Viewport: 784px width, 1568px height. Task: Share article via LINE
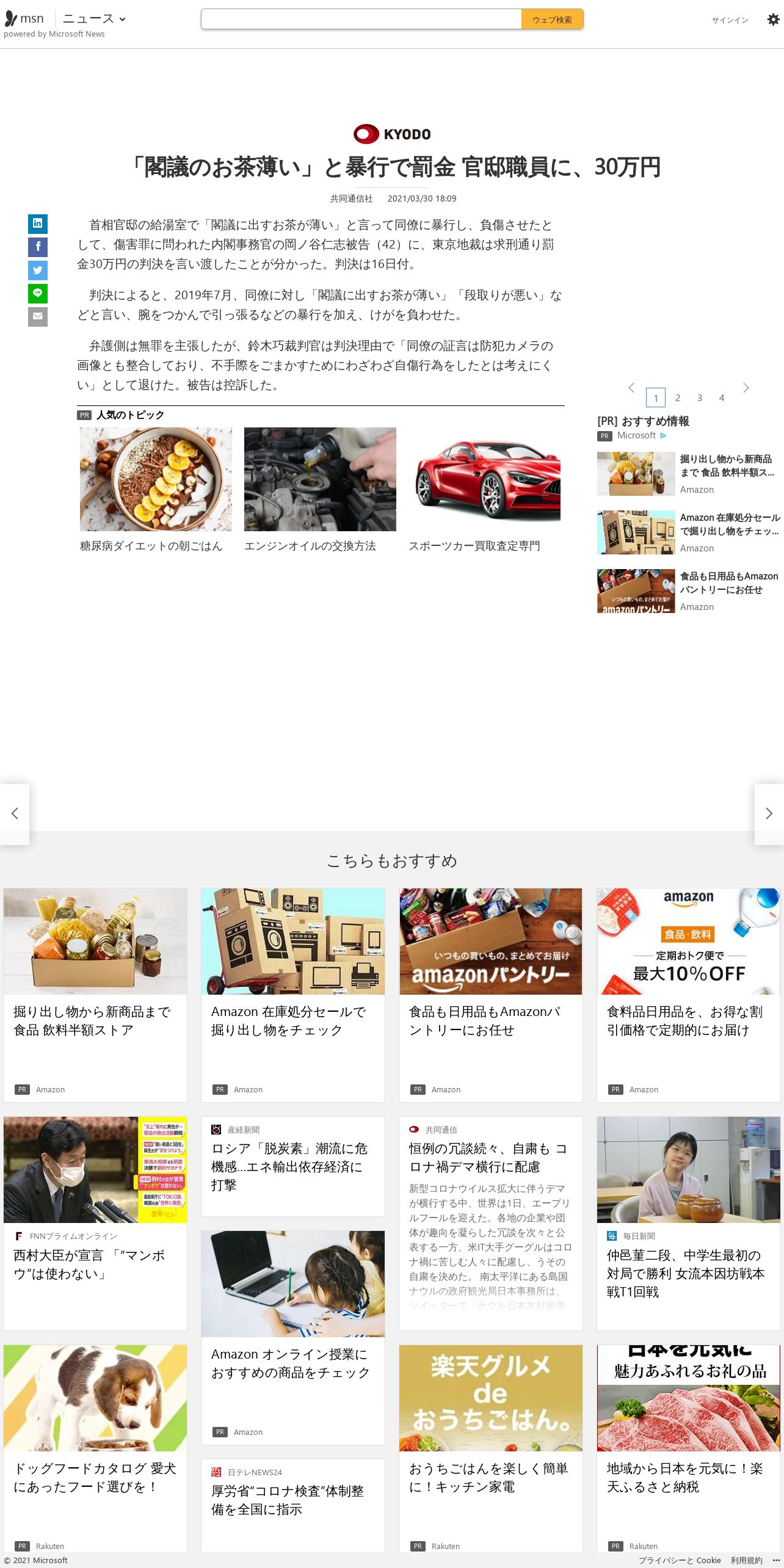click(38, 293)
